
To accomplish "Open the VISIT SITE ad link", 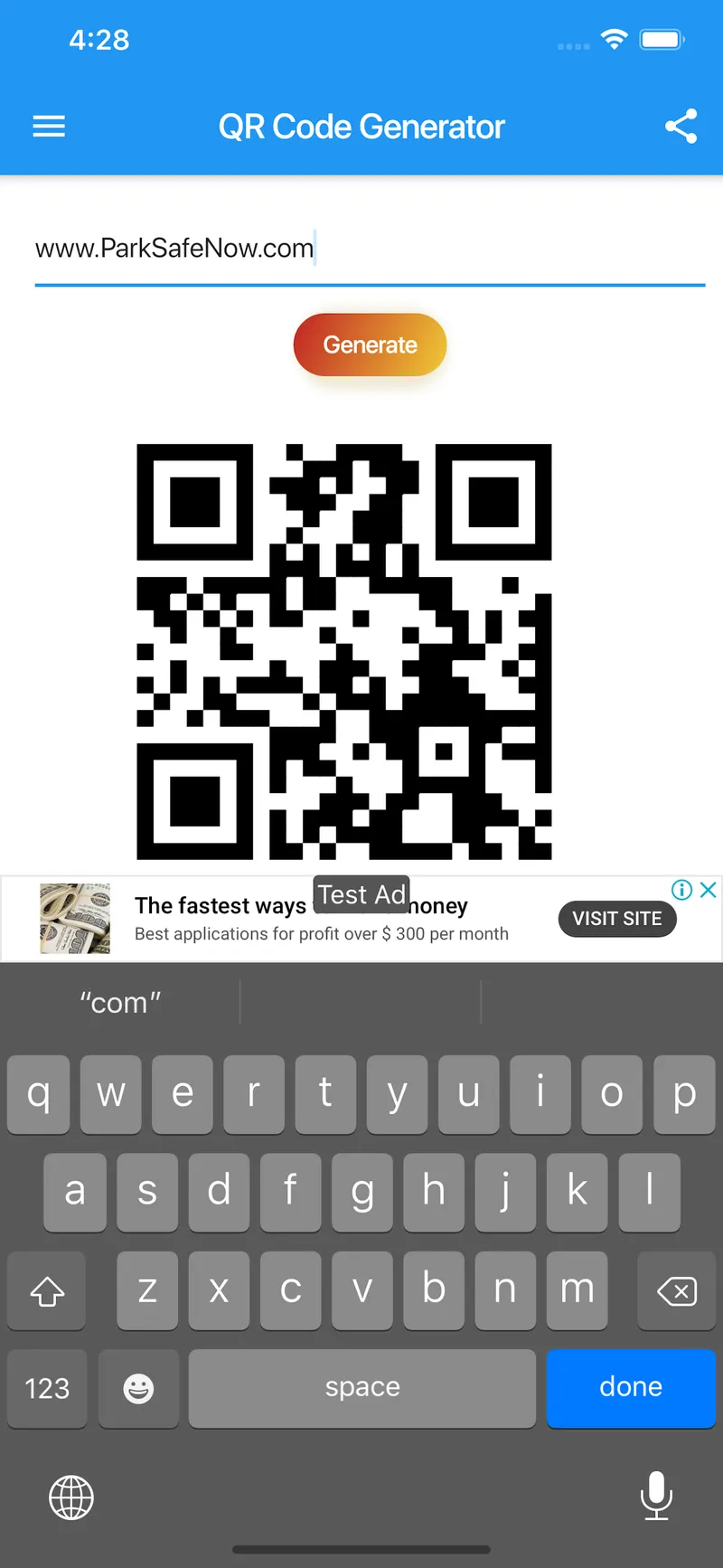I will (617, 918).
